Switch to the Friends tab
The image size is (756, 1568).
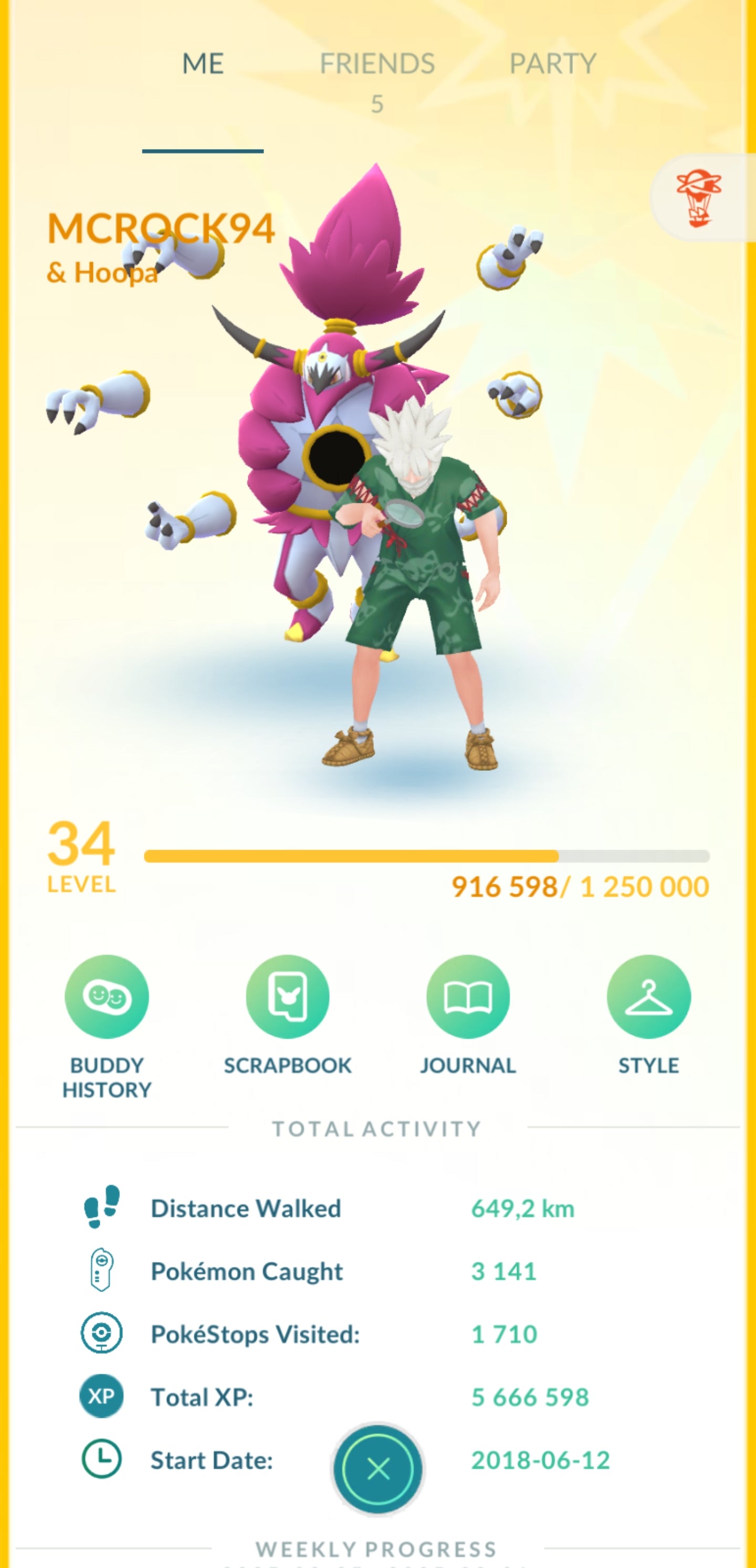click(x=377, y=64)
